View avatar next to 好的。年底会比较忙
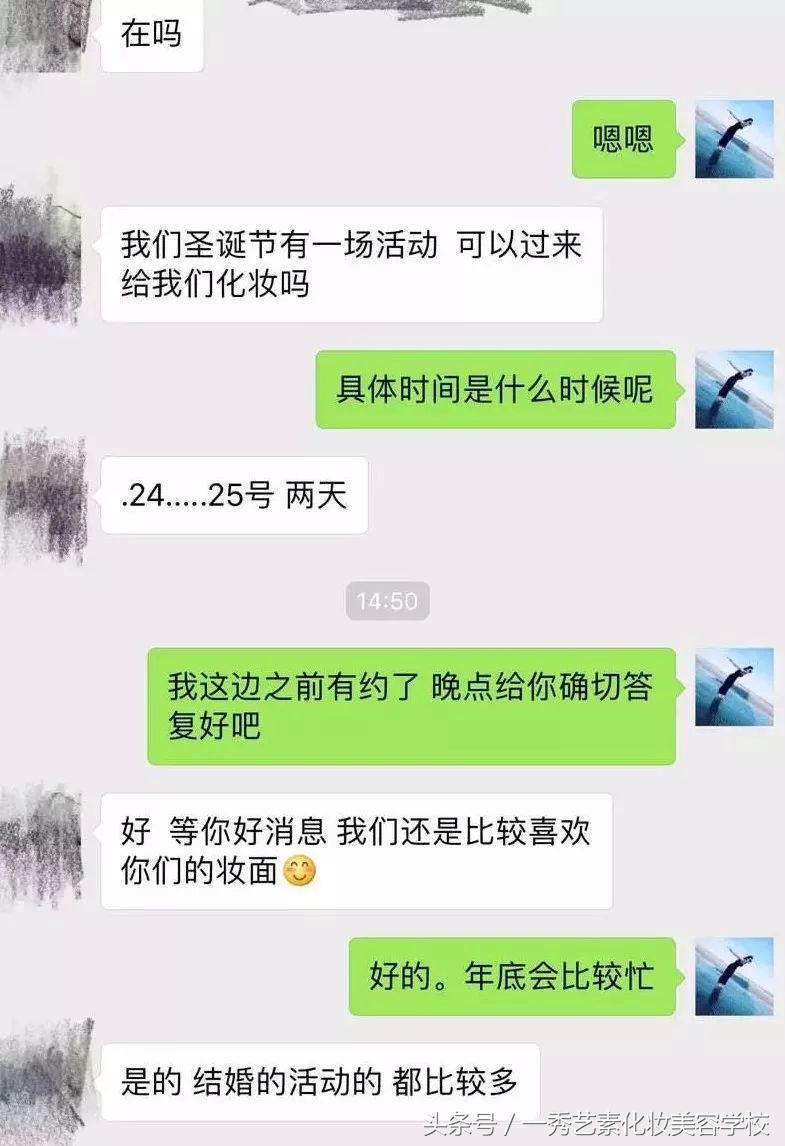Image resolution: width=785 pixels, height=1146 pixels. click(x=734, y=976)
